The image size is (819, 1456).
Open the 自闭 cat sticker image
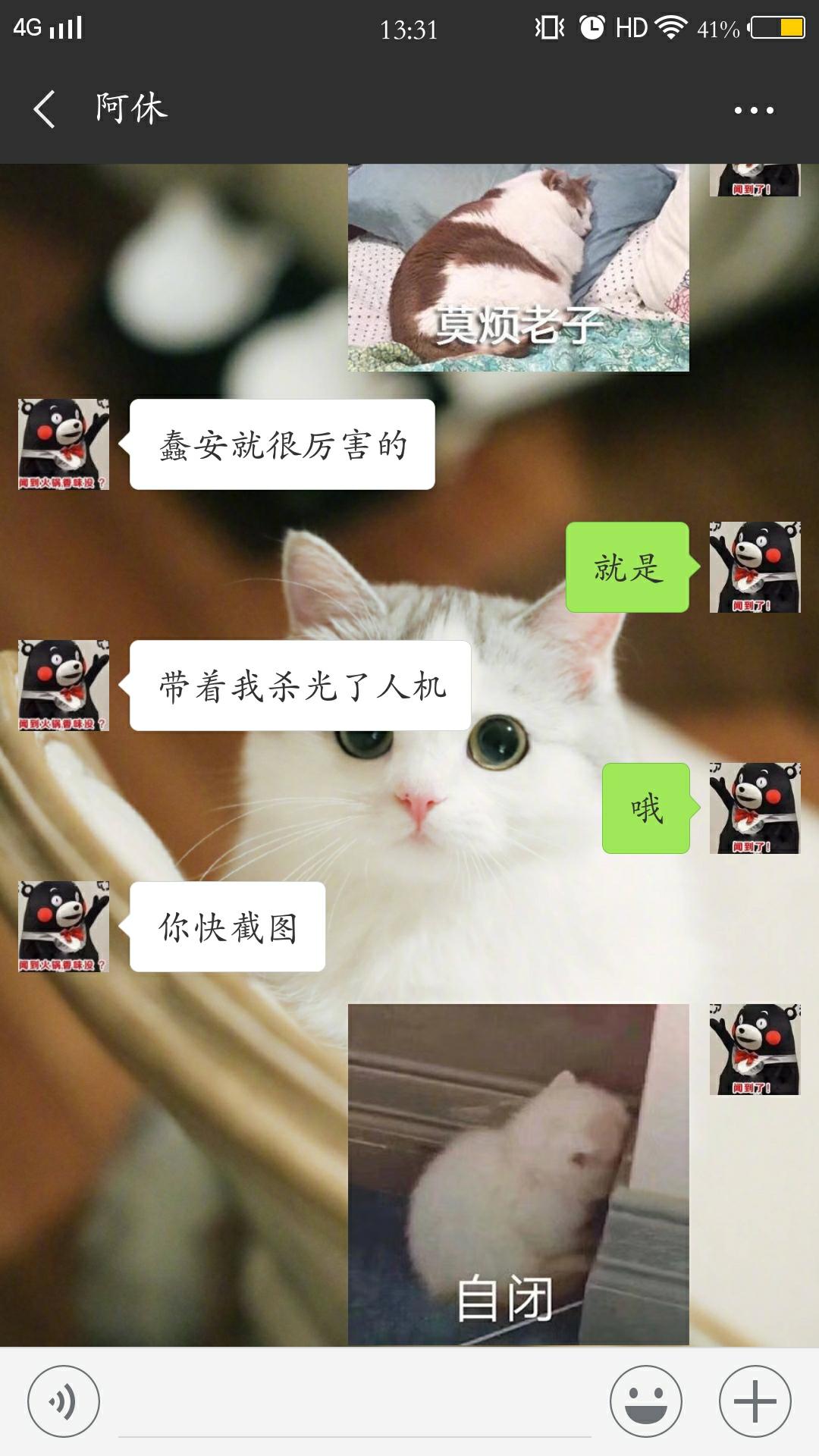click(x=518, y=1174)
